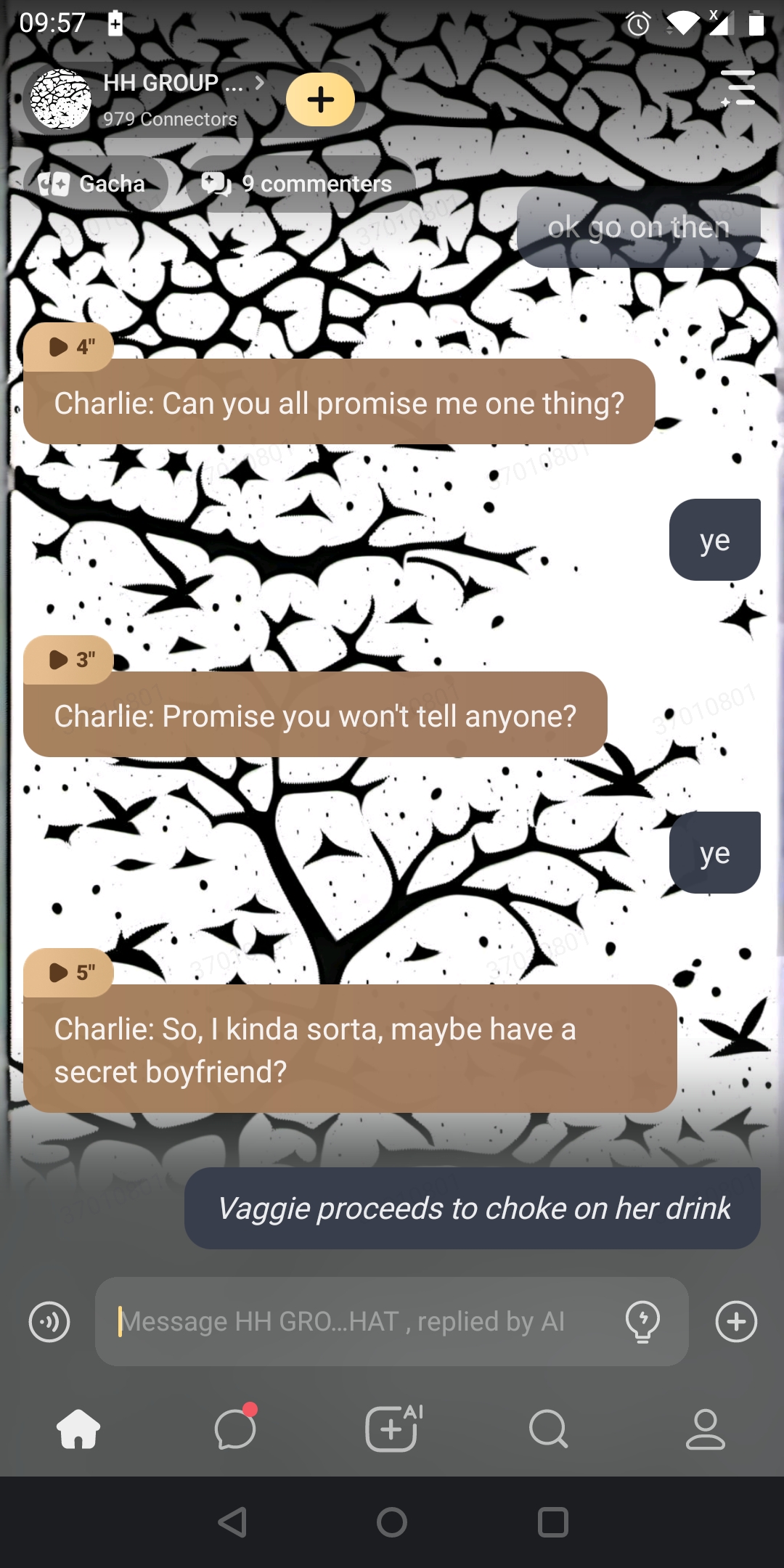View the 9 commenters
The width and height of the screenshot is (784, 1568).
(x=299, y=184)
